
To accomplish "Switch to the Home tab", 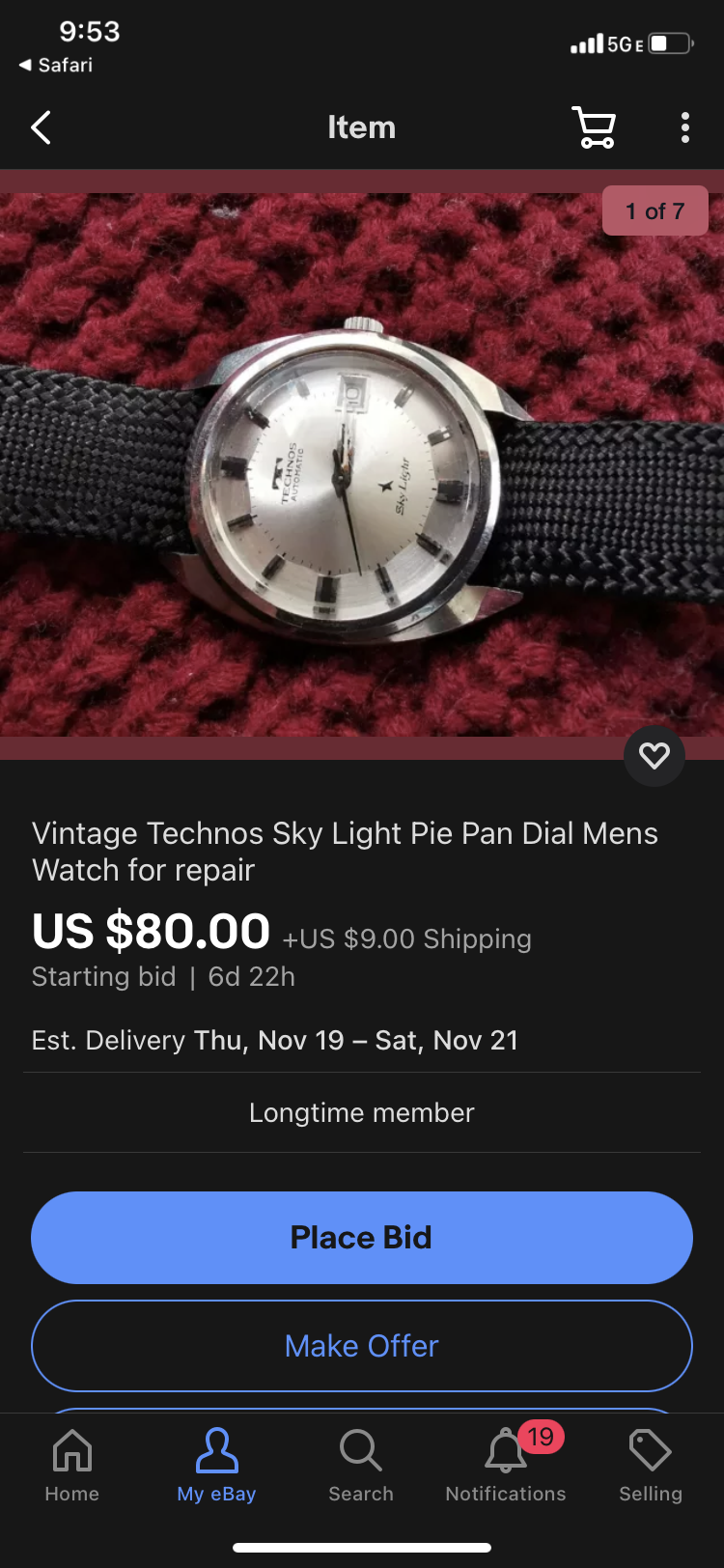I will [72, 1466].
